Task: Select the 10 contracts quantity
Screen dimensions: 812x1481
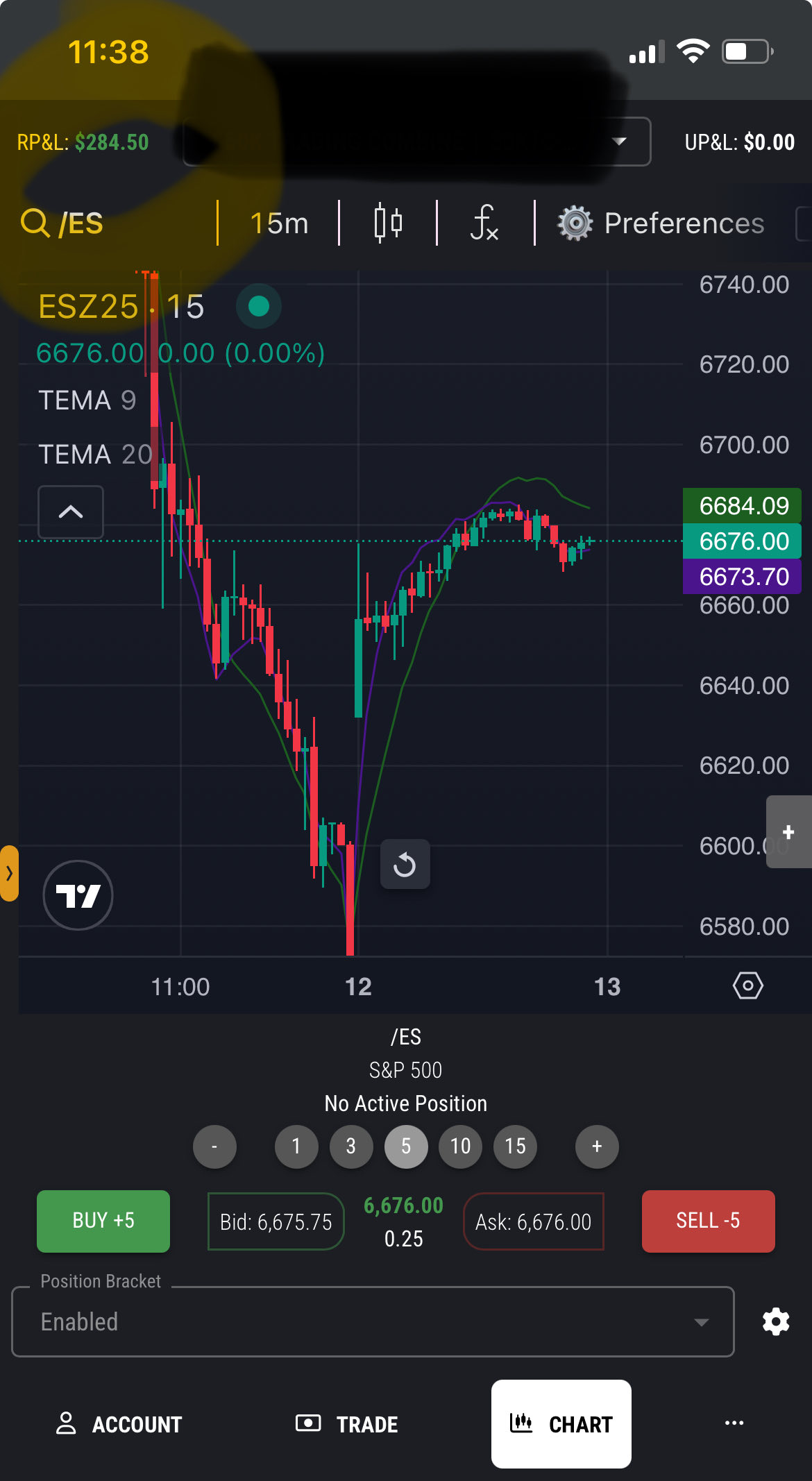Action: coord(460,1146)
